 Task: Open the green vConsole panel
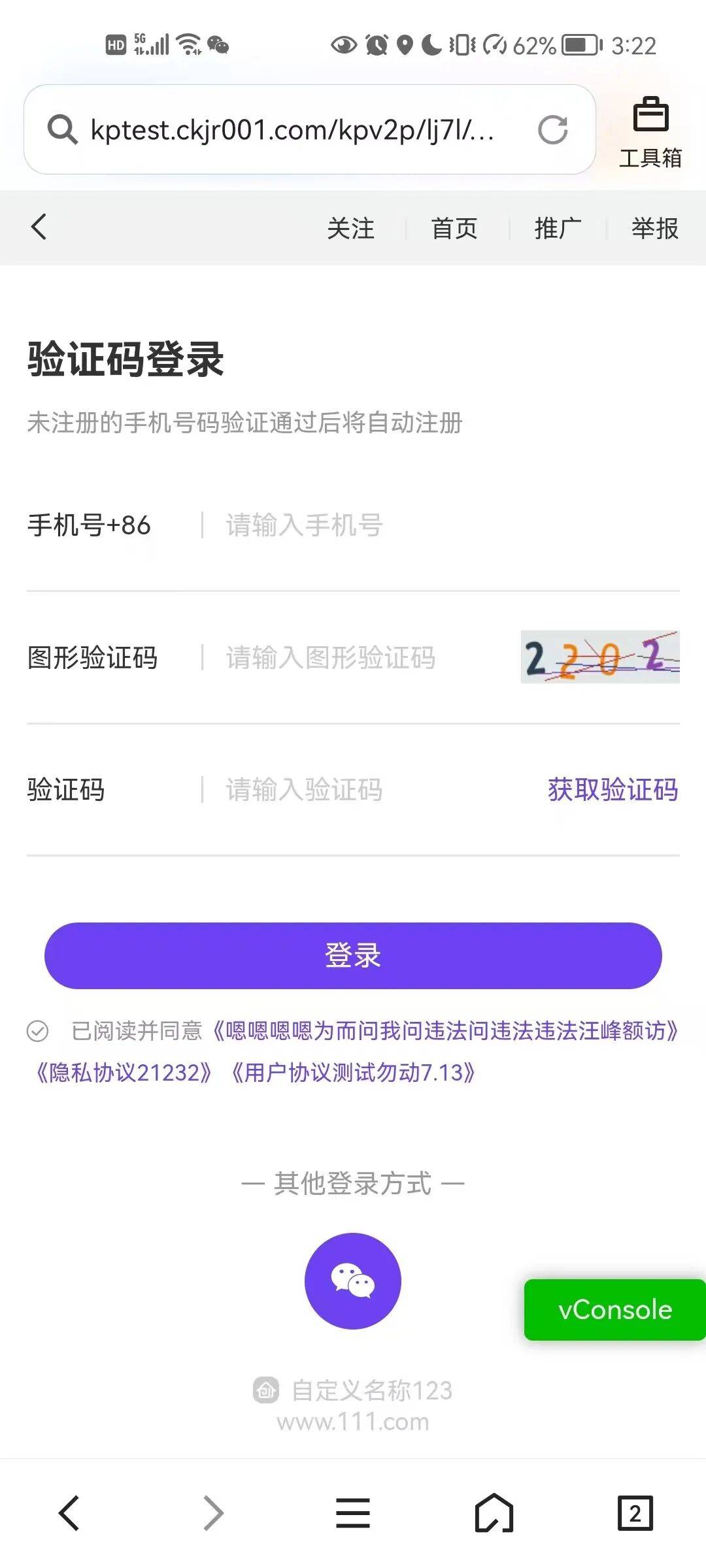click(614, 1310)
